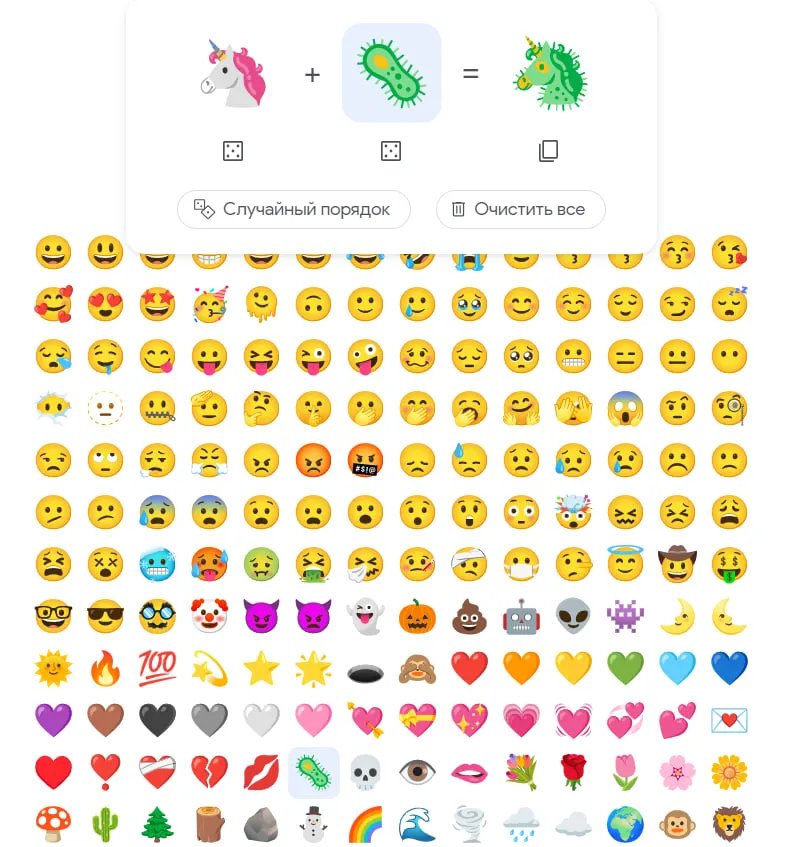
Task: Choose the jack-o-lantern pumpkin emoji
Action: (417, 617)
